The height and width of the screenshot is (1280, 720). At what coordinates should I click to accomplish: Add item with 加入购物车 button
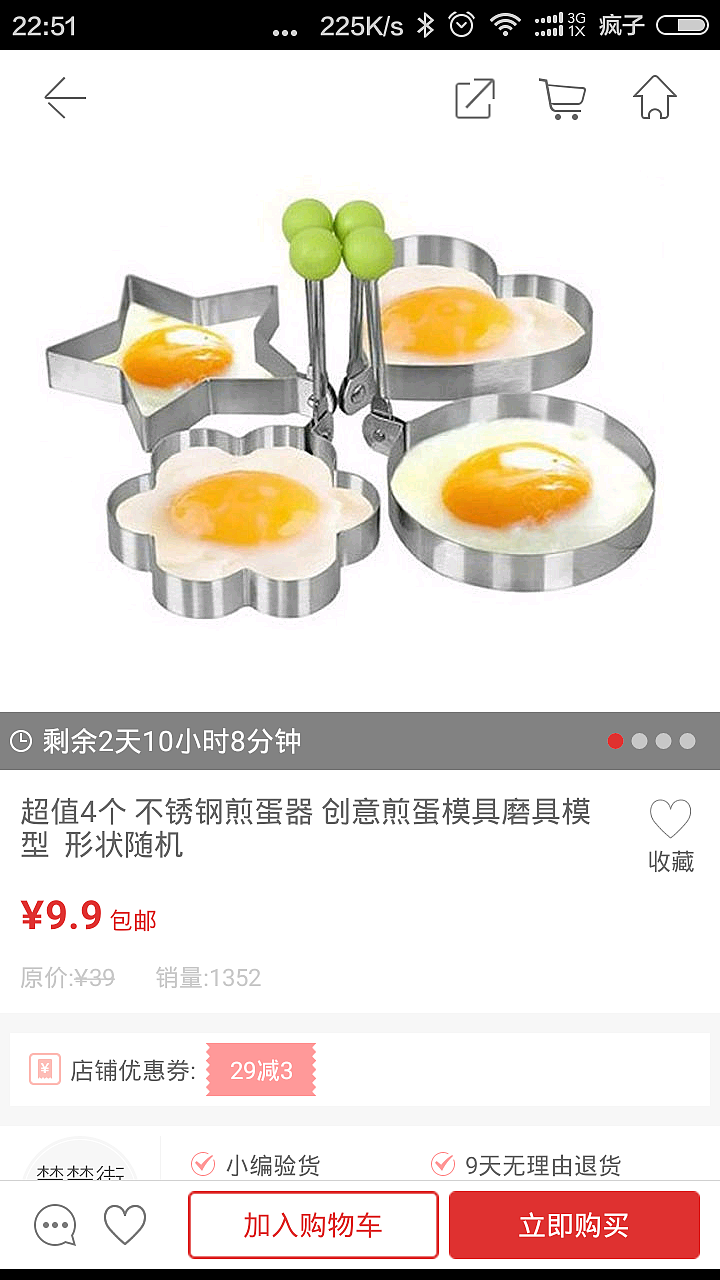(313, 1225)
